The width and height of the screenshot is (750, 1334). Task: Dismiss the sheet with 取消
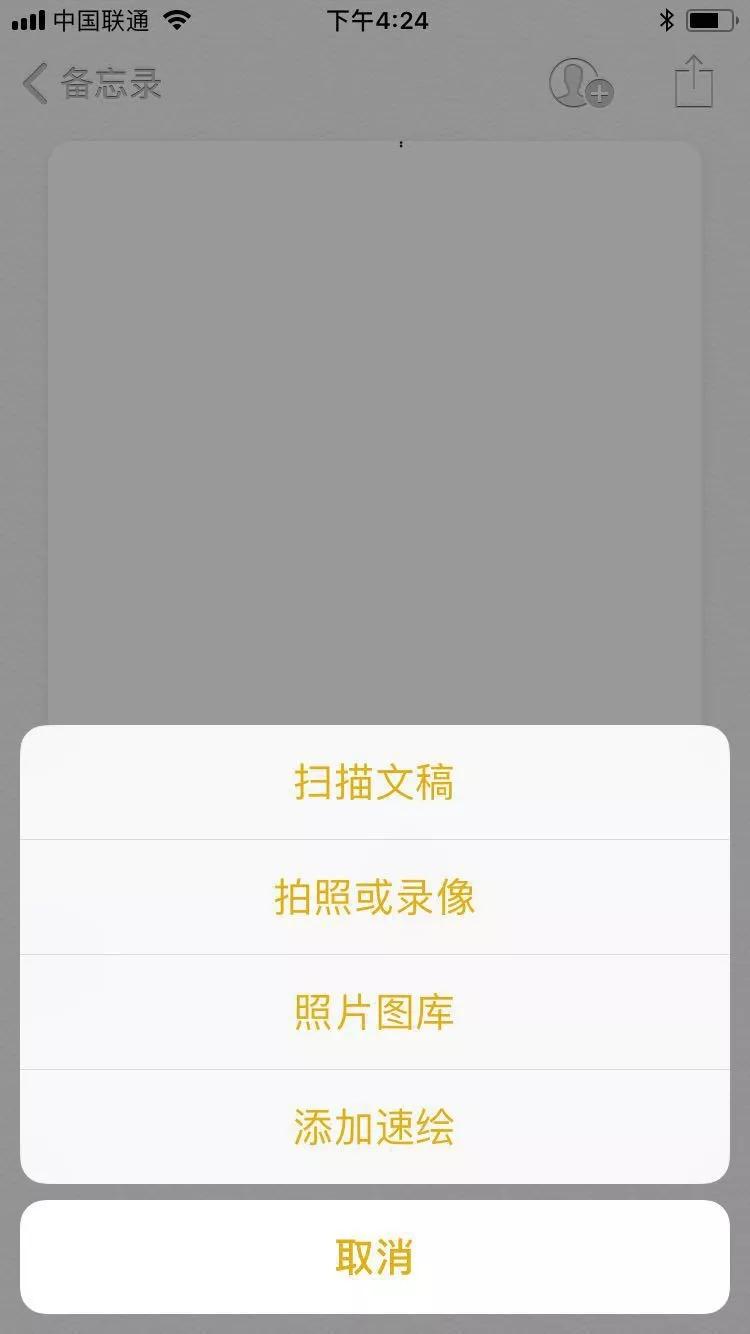click(375, 1257)
